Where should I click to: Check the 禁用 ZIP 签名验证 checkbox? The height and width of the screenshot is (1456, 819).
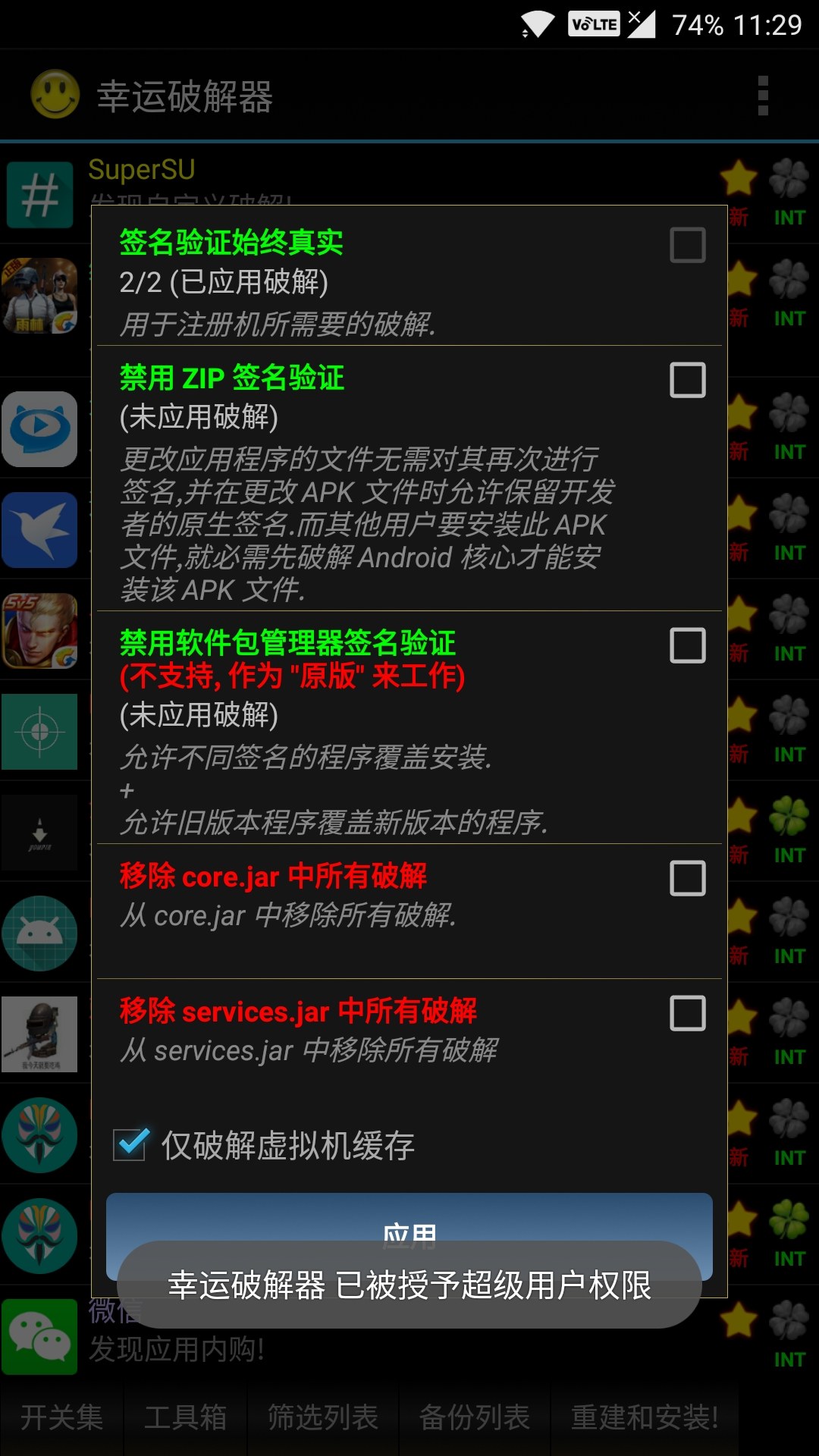coord(687,380)
